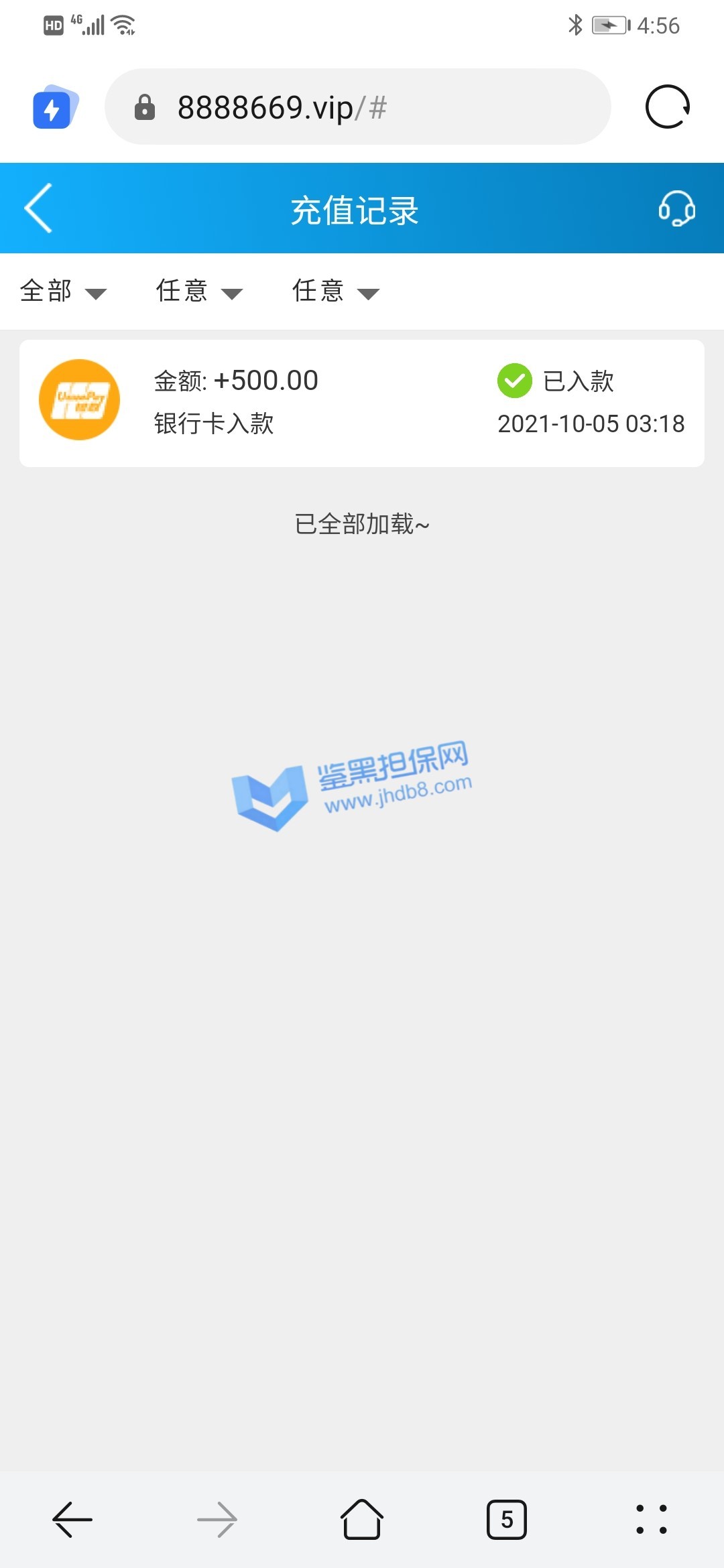Image resolution: width=724 pixels, height=1568 pixels.
Task: Open the +500.00 银行卡入款 record
Action: click(x=362, y=403)
